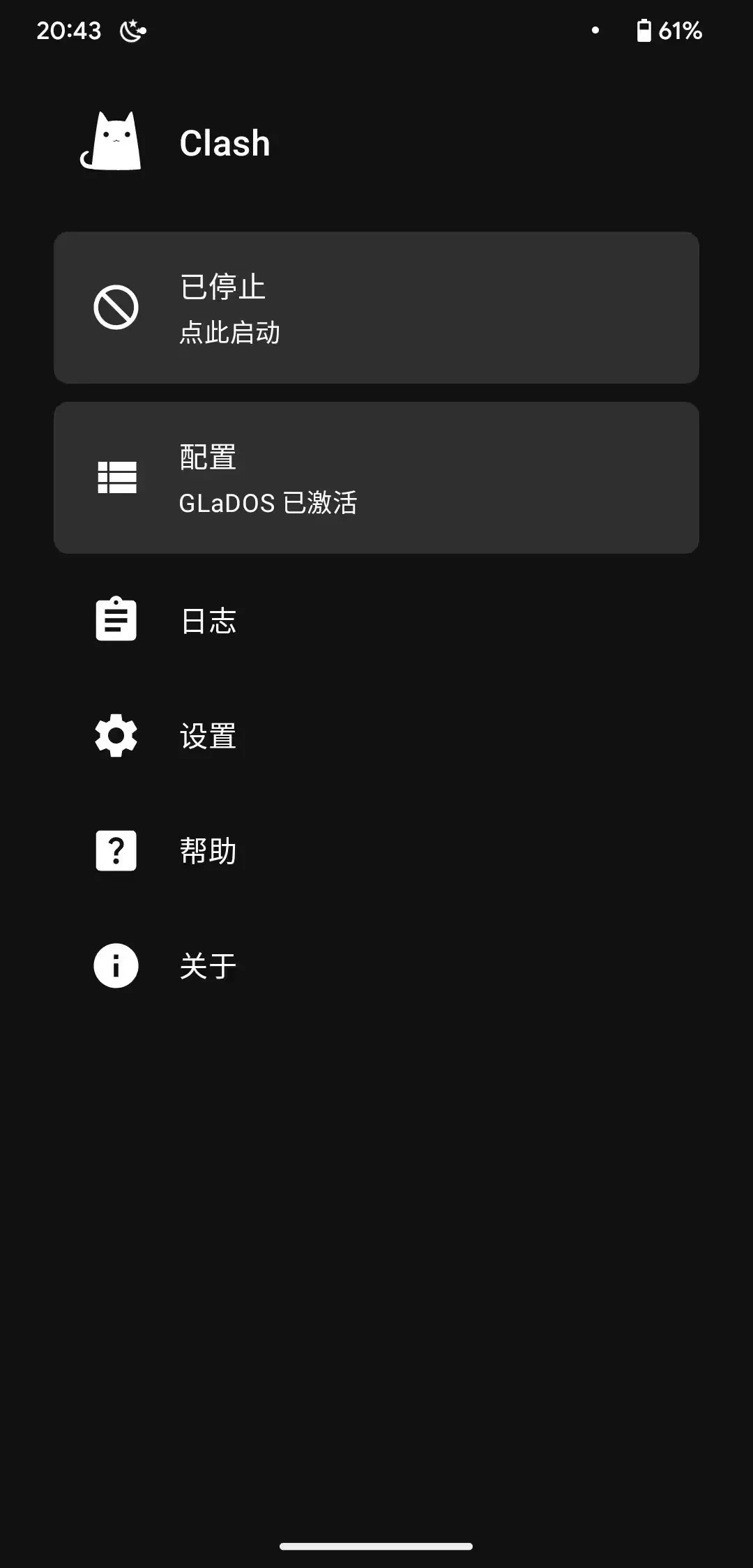Go to 设置 settings
The image size is (753, 1568).
tap(208, 736)
